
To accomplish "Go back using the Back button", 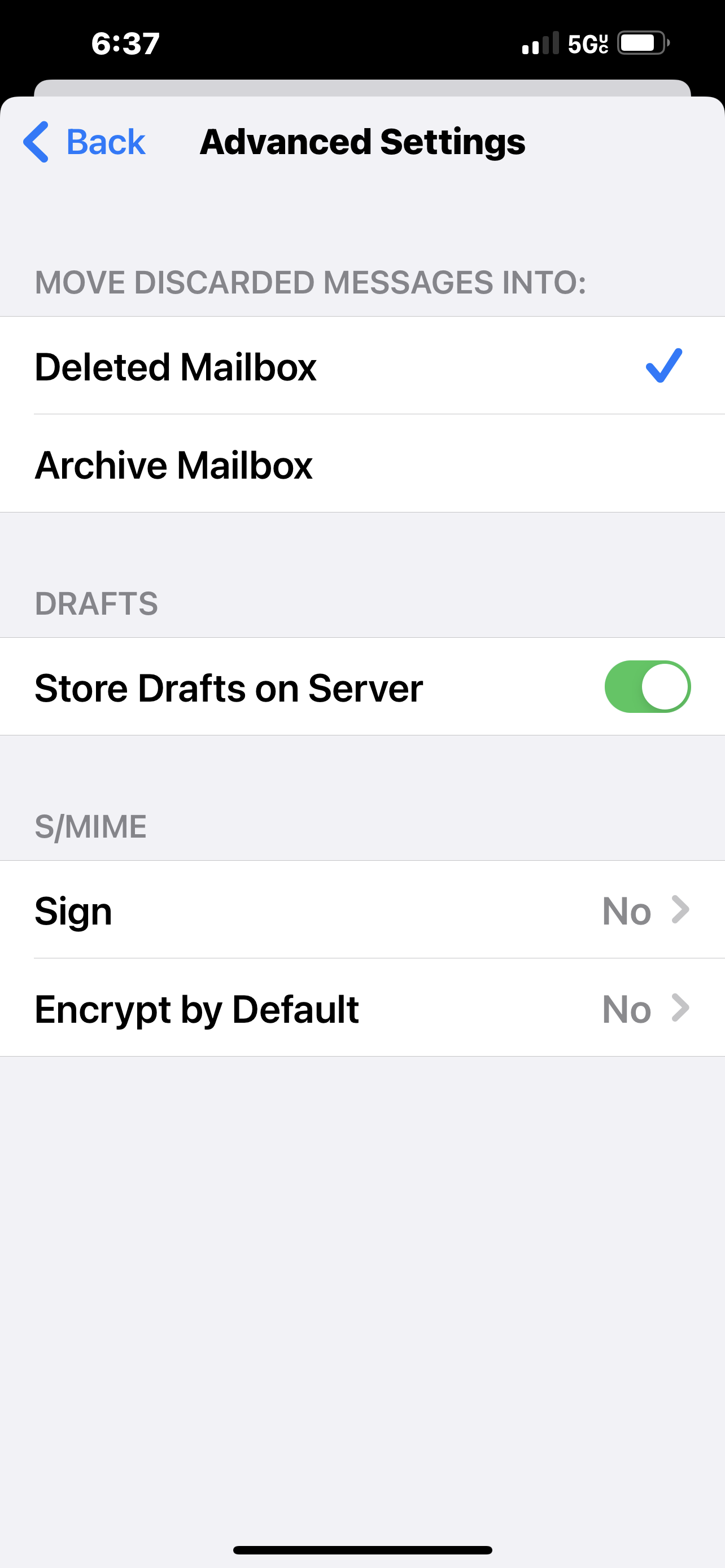I will 85,142.
